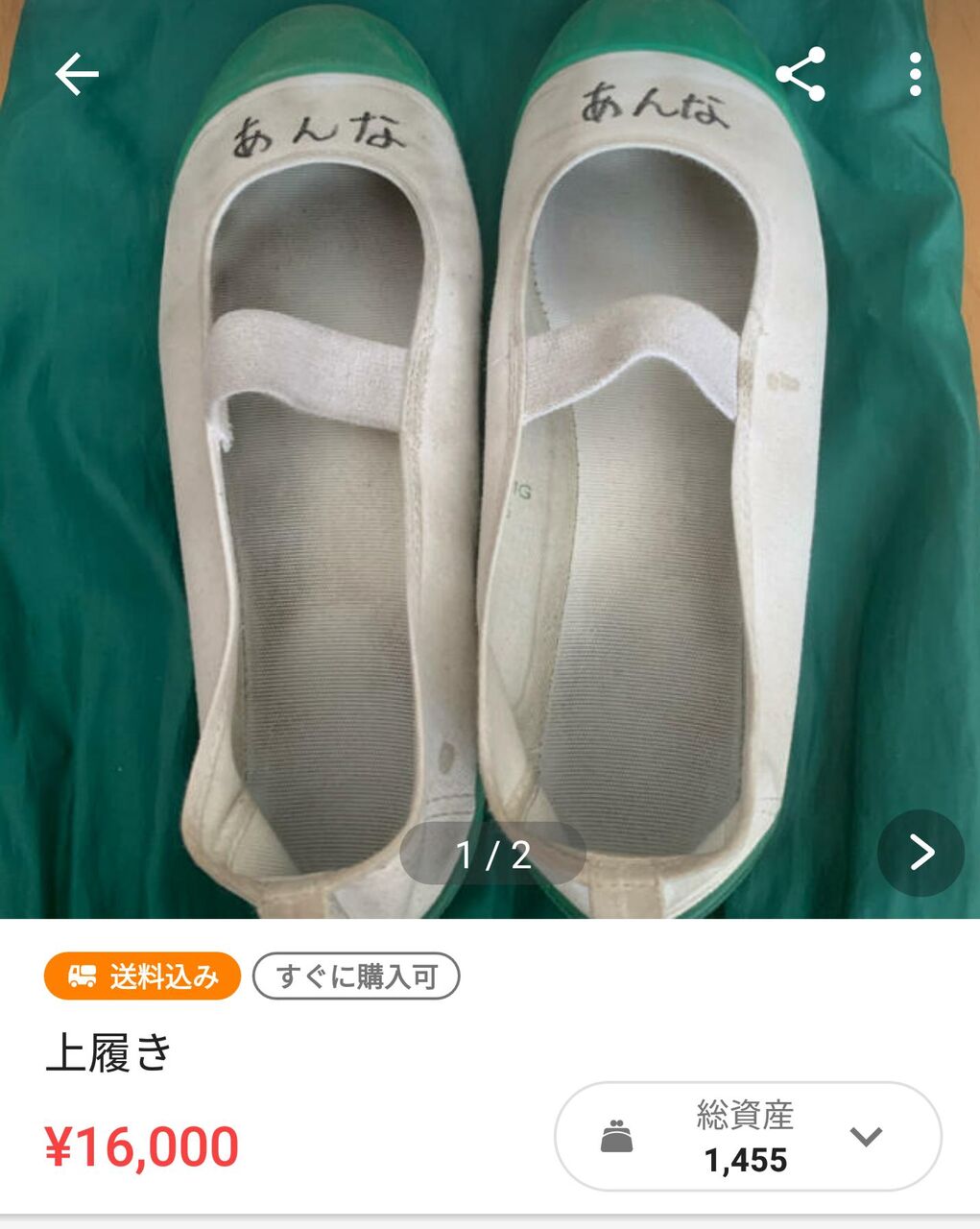This screenshot has width=980, height=1229.
Task: Open the three-dot overflow menu
Action: [915, 74]
